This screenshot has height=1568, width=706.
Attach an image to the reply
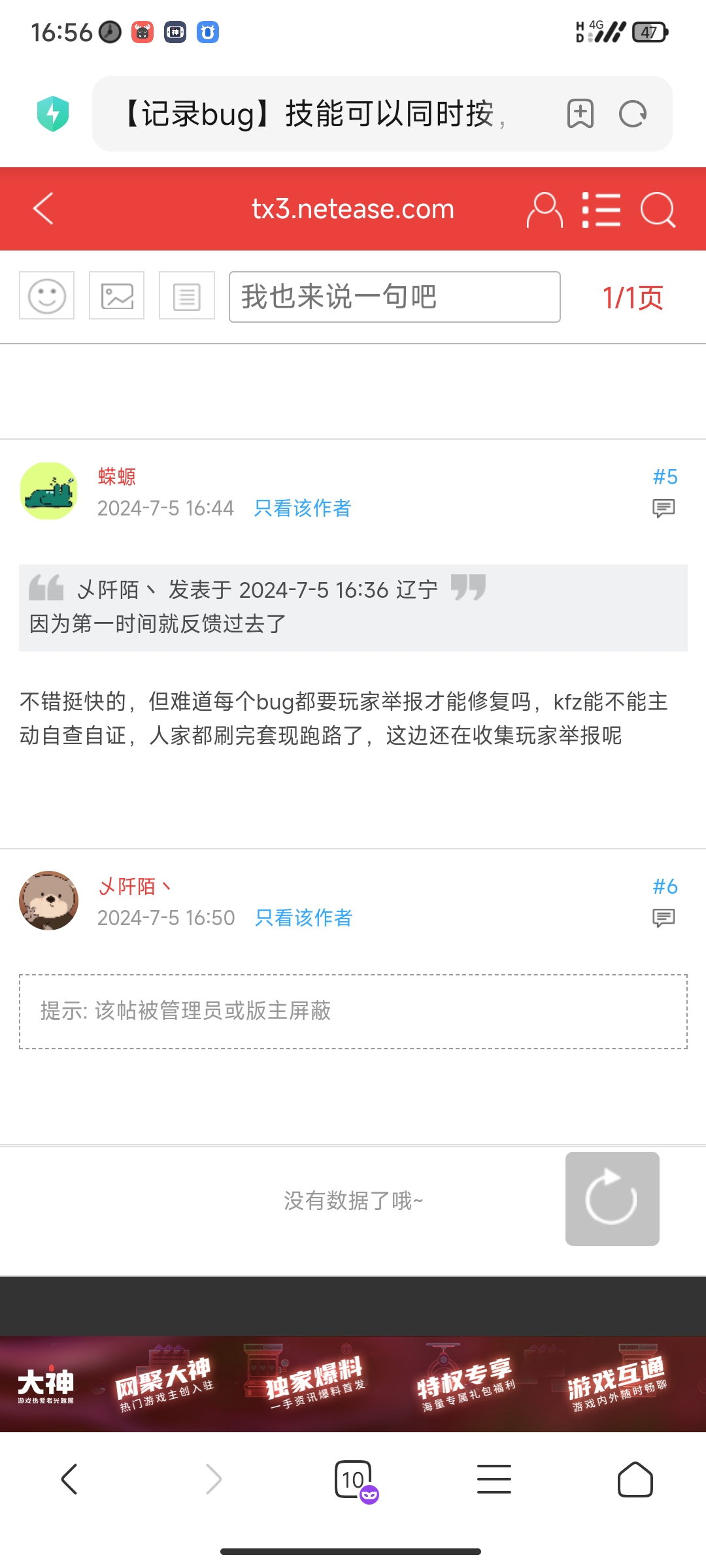click(117, 296)
